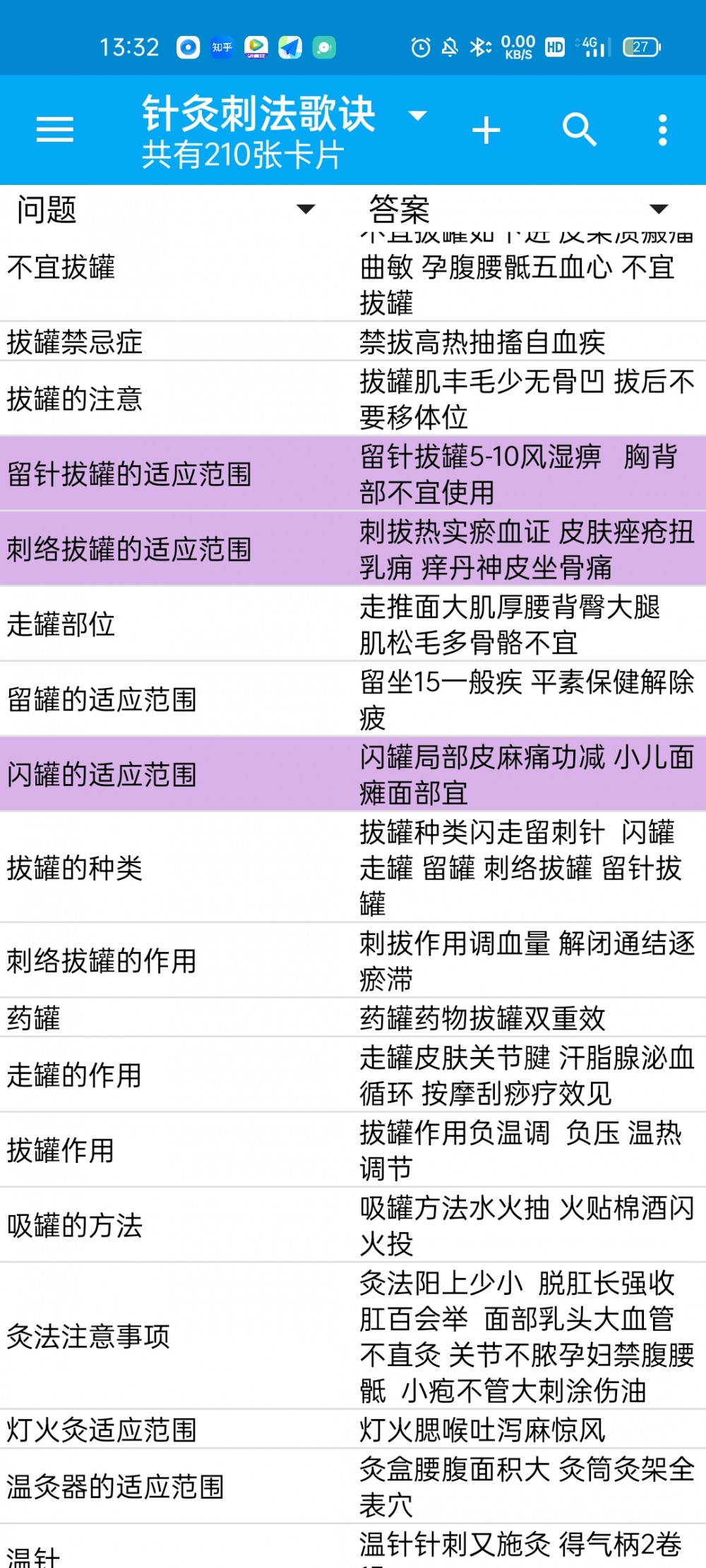Open the card 拔罐禁忌症
This screenshot has width=706, height=1568.
click(x=353, y=342)
